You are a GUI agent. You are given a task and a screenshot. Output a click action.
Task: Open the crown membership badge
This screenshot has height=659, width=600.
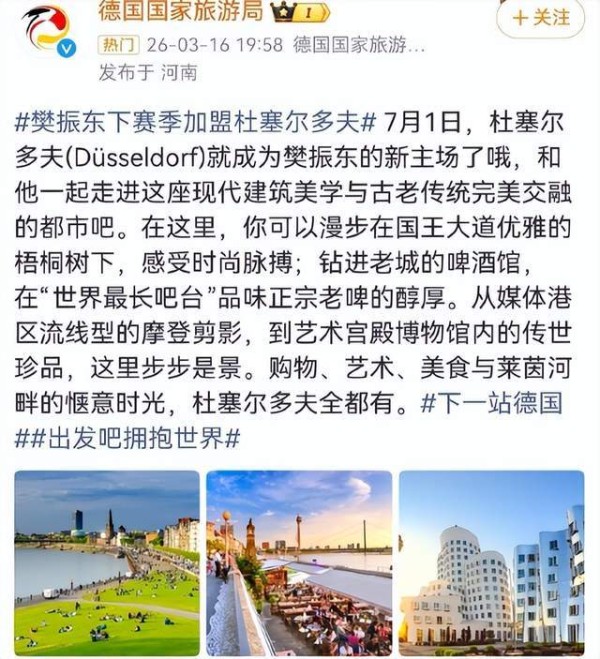pos(299,13)
